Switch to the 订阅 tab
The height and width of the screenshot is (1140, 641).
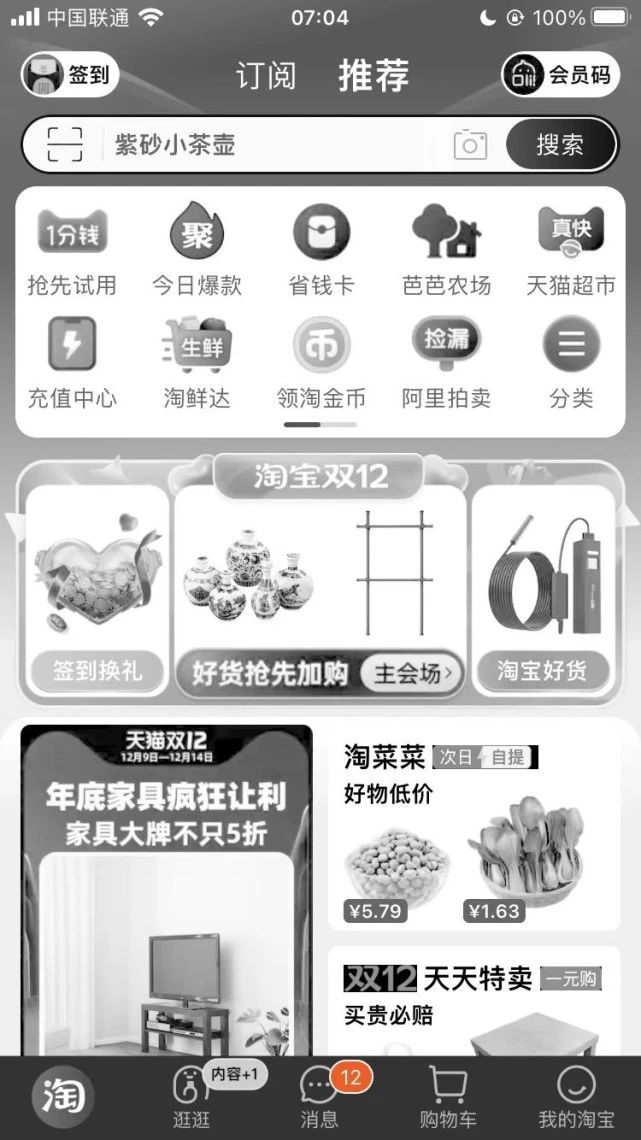266,76
